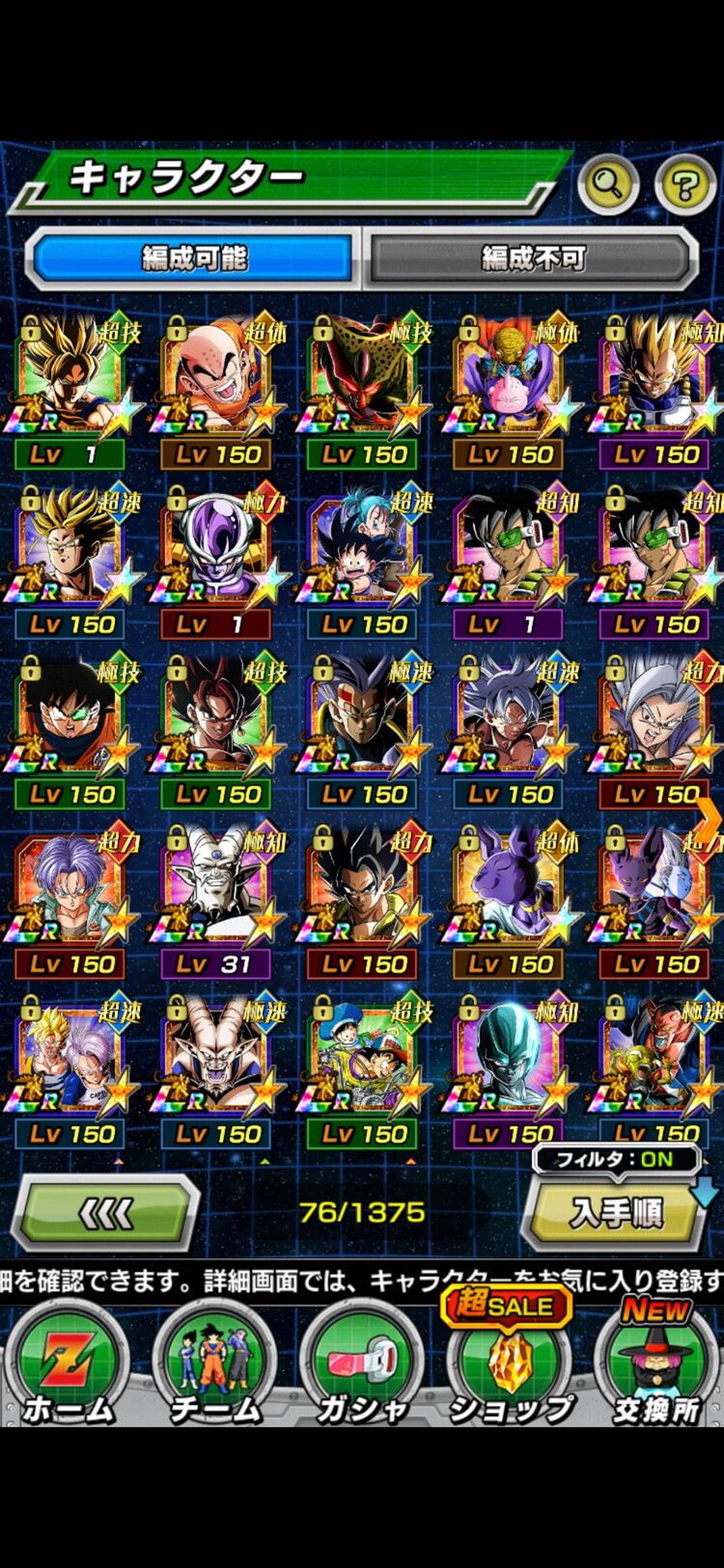This screenshot has height=1568, width=724.
Task: Switch to the 編成可能 tab
Action: click(x=193, y=258)
